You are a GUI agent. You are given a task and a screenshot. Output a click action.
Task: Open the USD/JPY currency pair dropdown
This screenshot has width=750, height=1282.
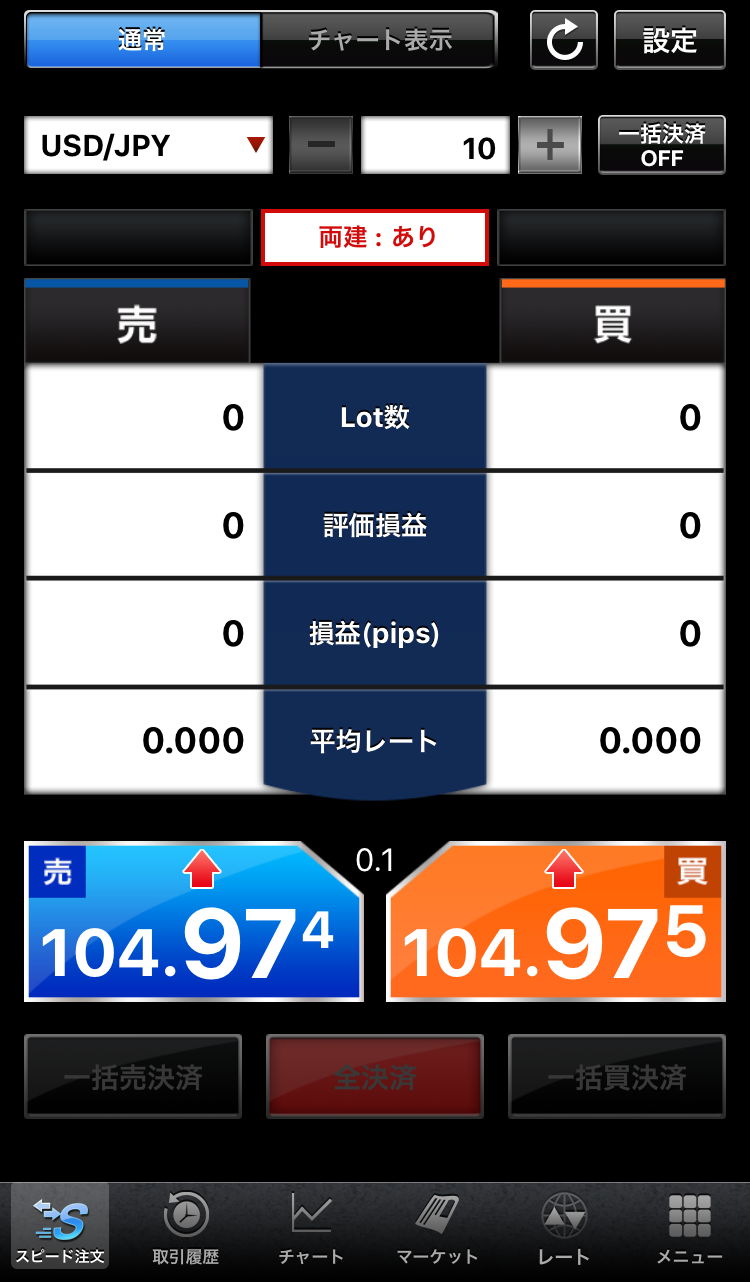click(x=148, y=145)
